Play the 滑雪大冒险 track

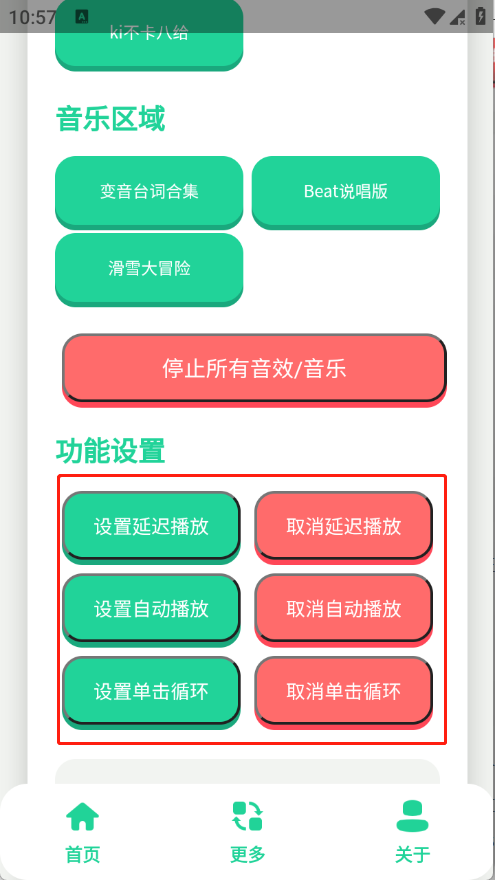point(149,269)
